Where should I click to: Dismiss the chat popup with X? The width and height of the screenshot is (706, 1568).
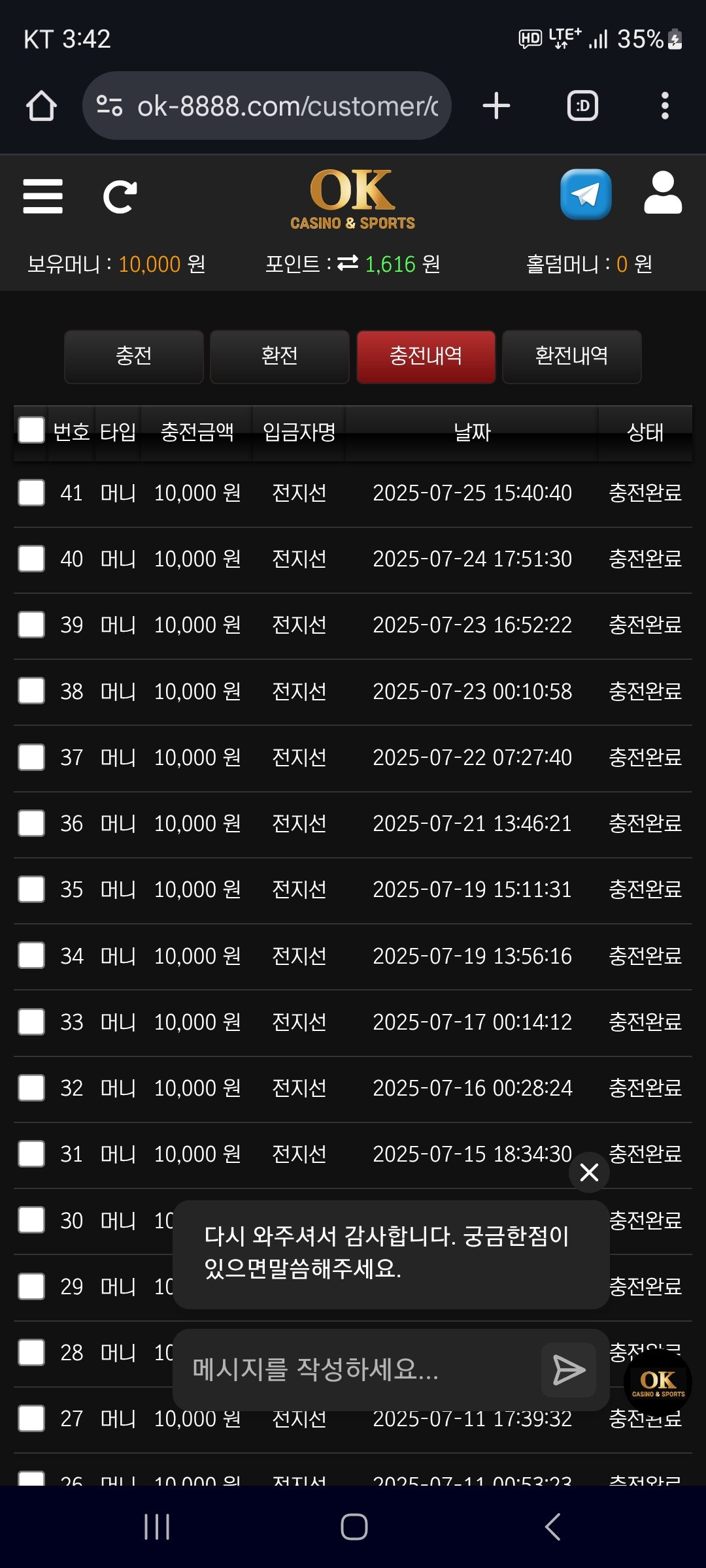tap(589, 1172)
